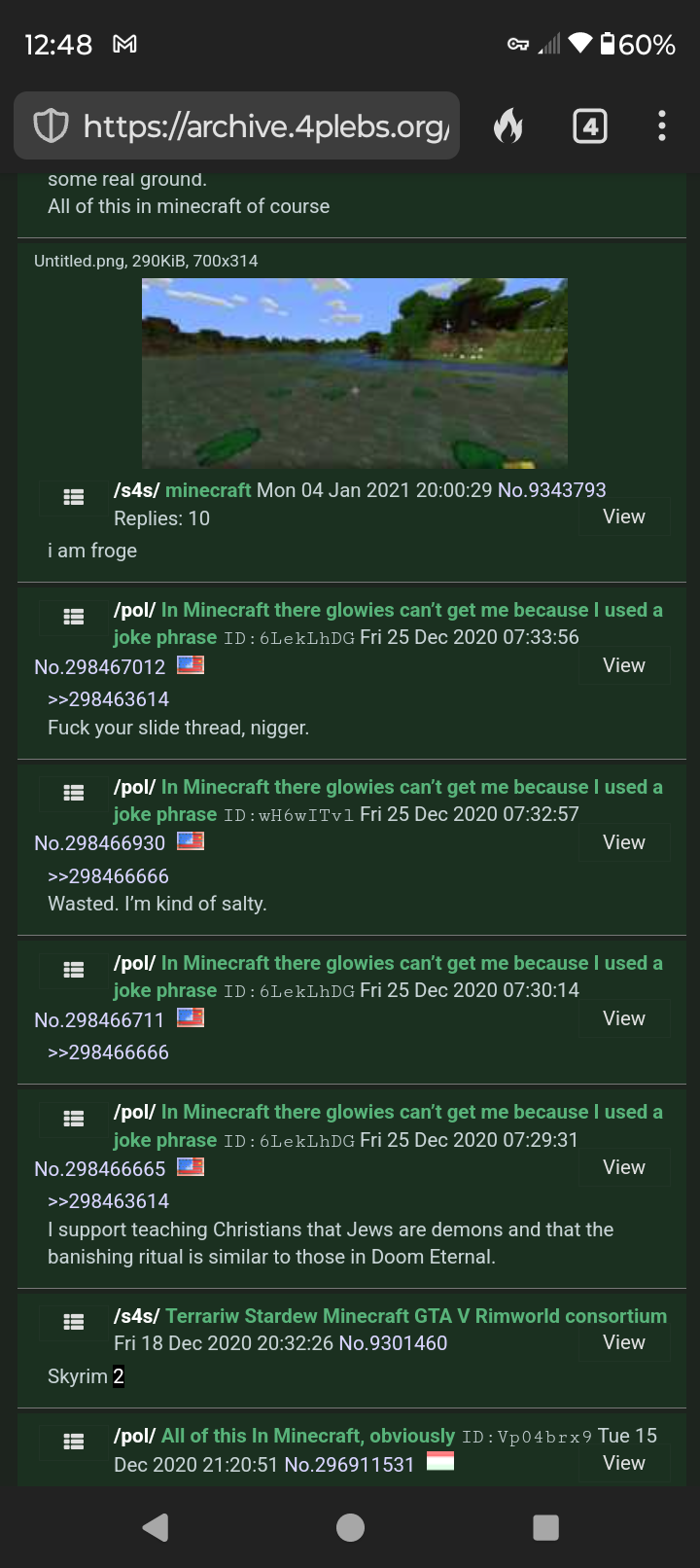
Task: Tap the fire clear-data icon
Action: [507, 126]
